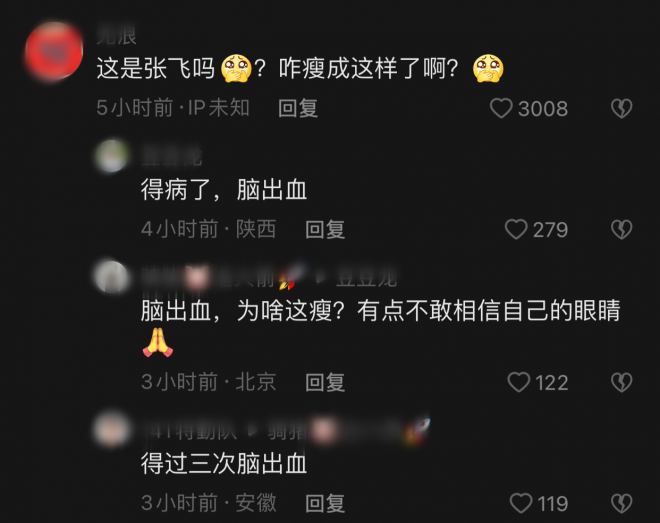This screenshot has width=660, height=523.
Task: Dislike the comment from 北京
Action: [x=621, y=381]
